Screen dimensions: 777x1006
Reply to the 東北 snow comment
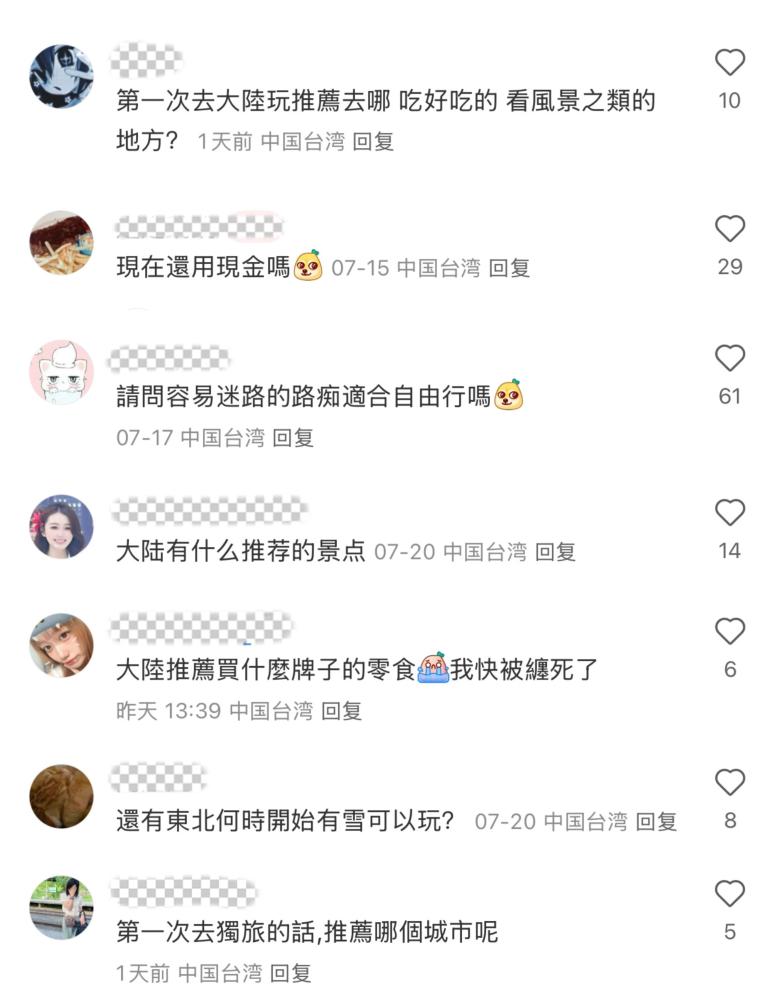coord(657,822)
